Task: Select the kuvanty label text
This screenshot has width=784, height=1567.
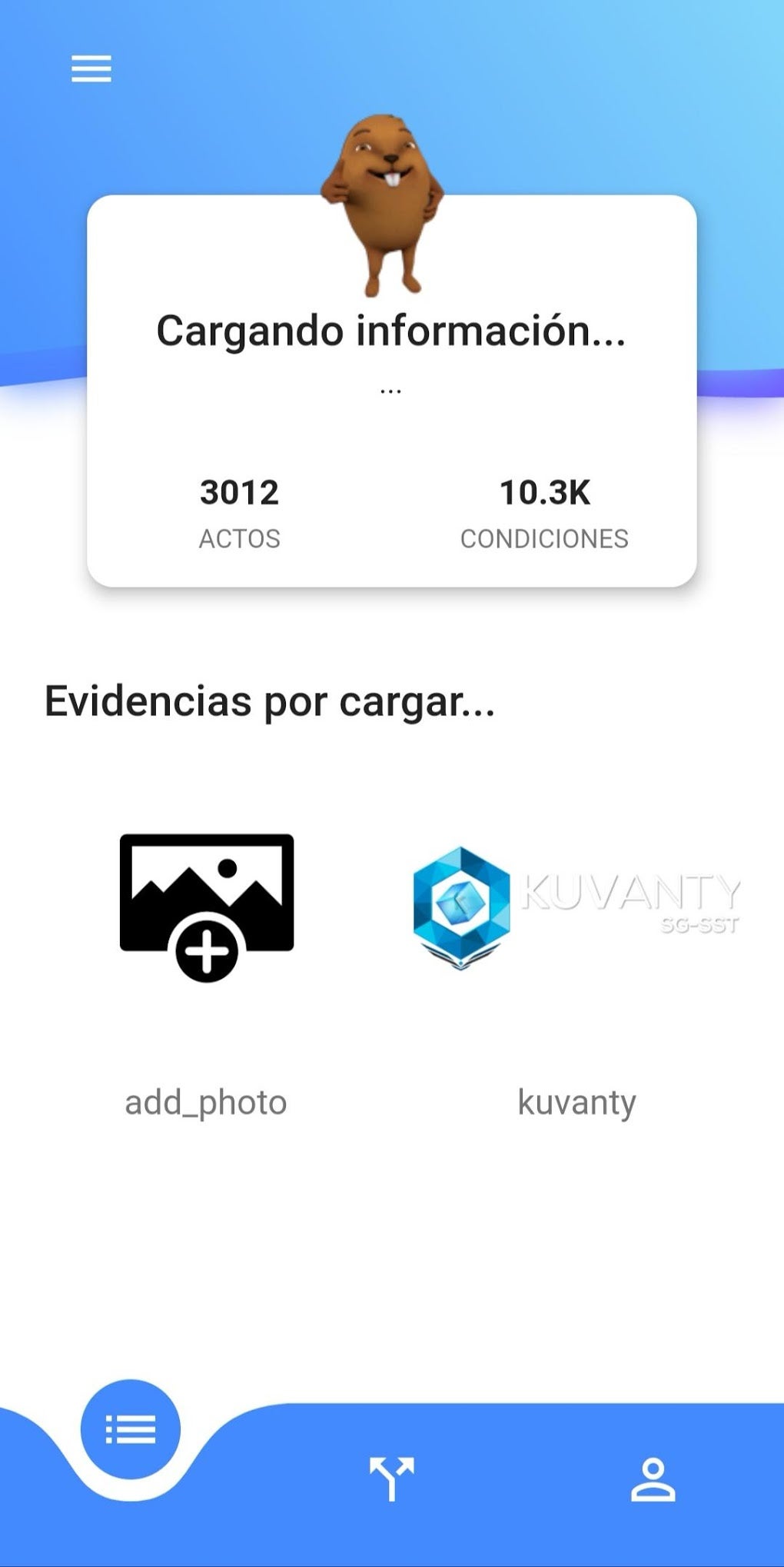Action: pos(575,1103)
